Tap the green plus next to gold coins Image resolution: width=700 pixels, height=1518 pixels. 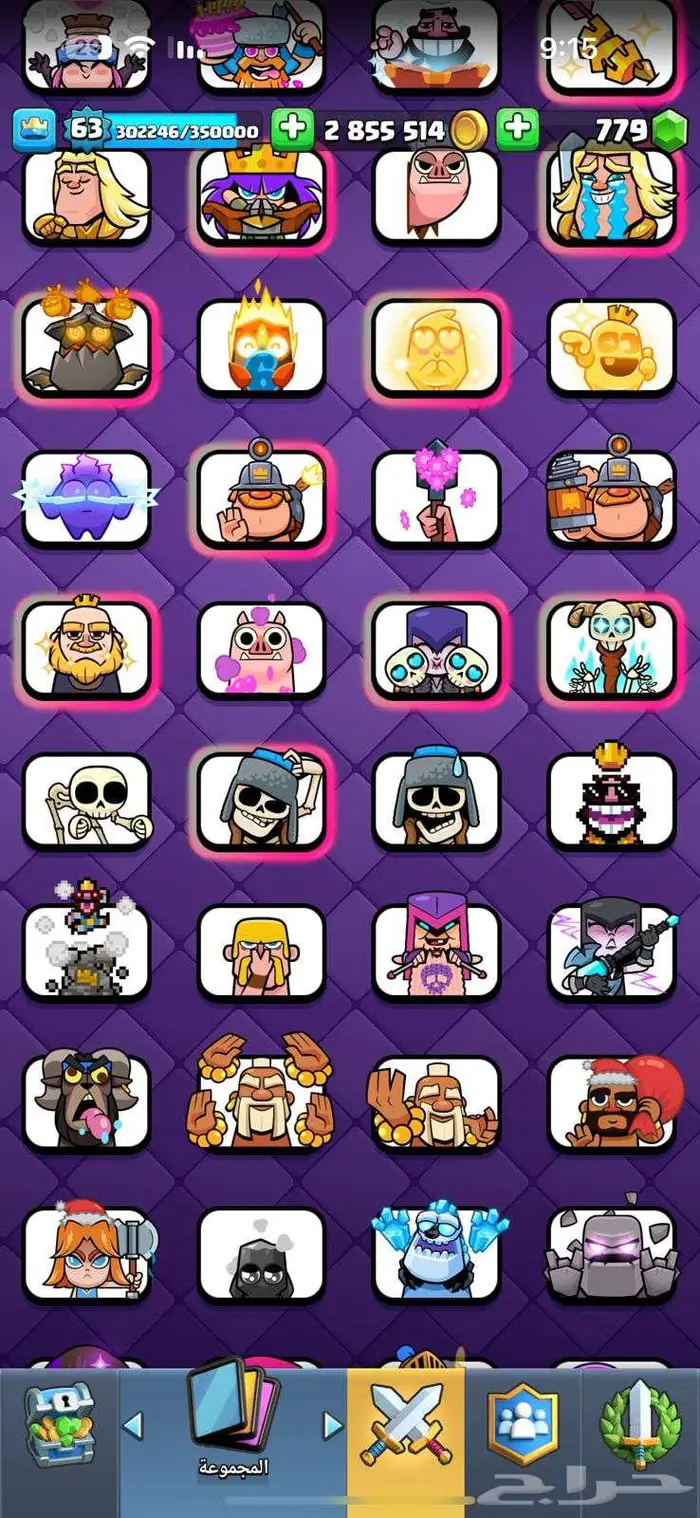click(x=292, y=130)
